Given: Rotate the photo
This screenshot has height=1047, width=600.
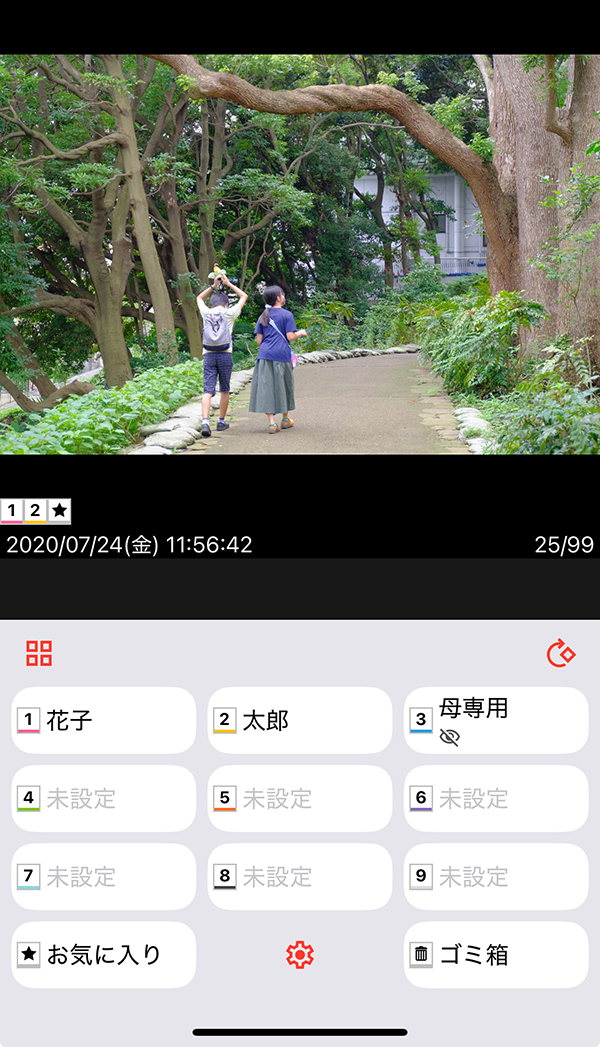Looking at the screenshot, I should (561, 654).
